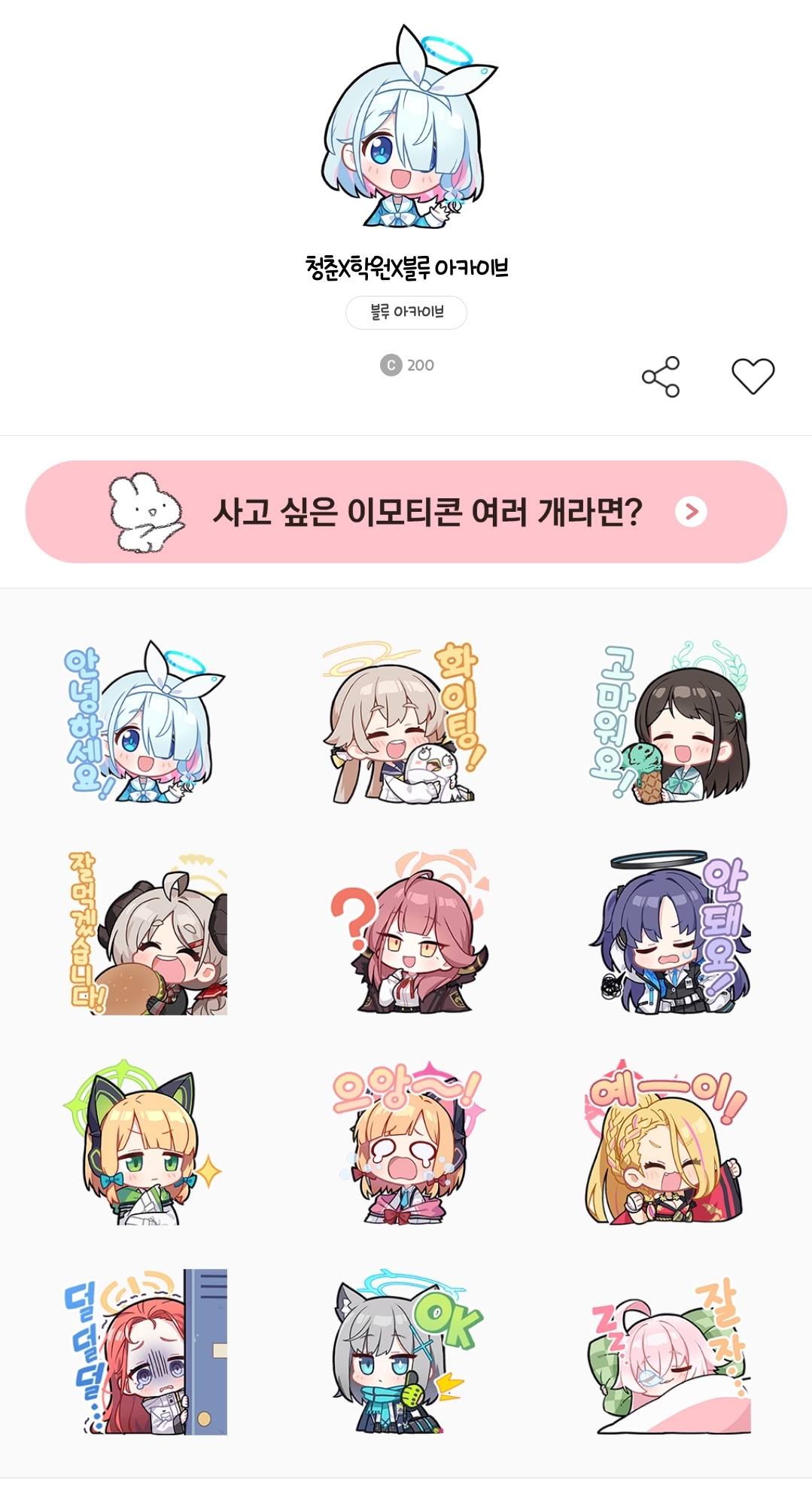Screen dimensions: 812x1485
Task: Share this emoticon pack
Action: (661, 376)
